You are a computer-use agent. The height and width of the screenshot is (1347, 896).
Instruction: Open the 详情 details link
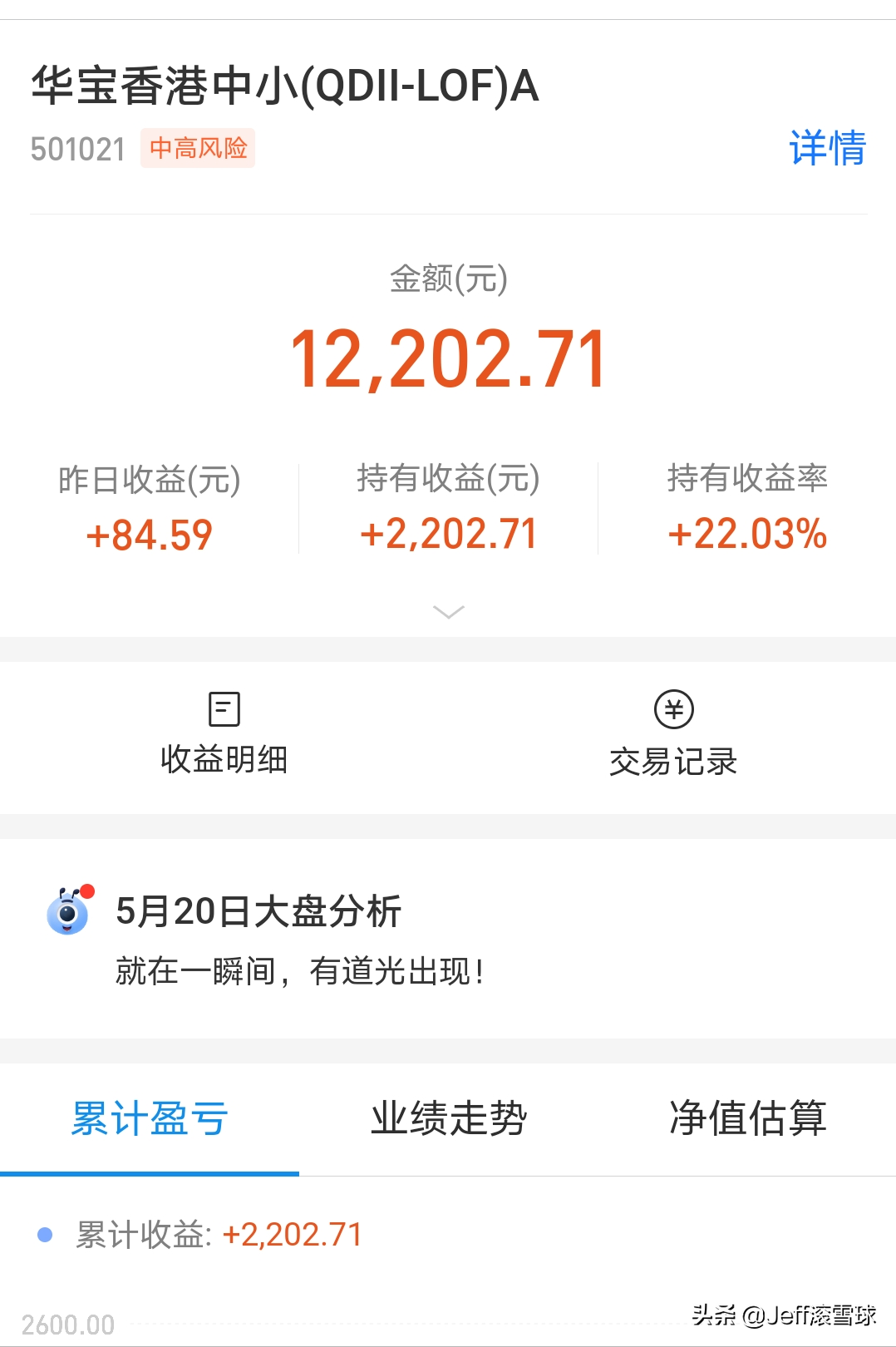827,149
